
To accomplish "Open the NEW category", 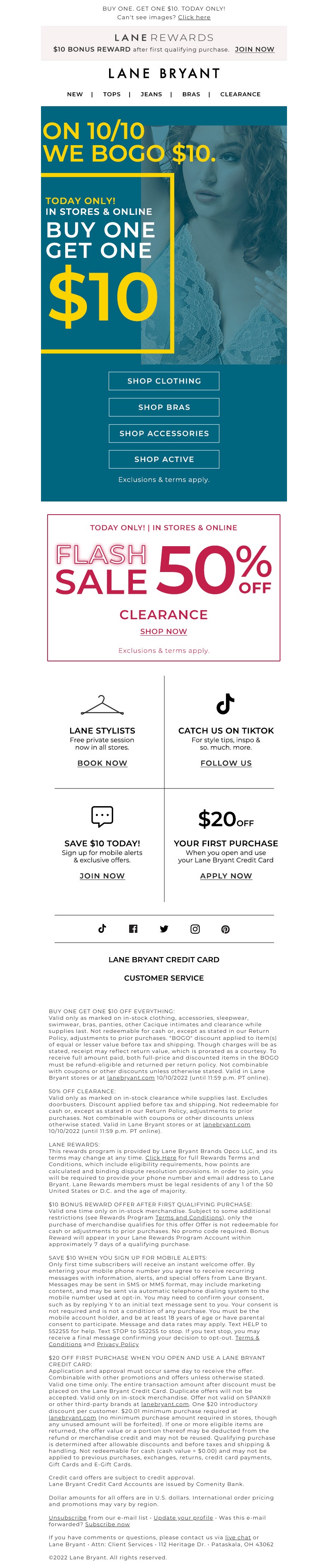I will pyautogui.click(x=75, y=94).
